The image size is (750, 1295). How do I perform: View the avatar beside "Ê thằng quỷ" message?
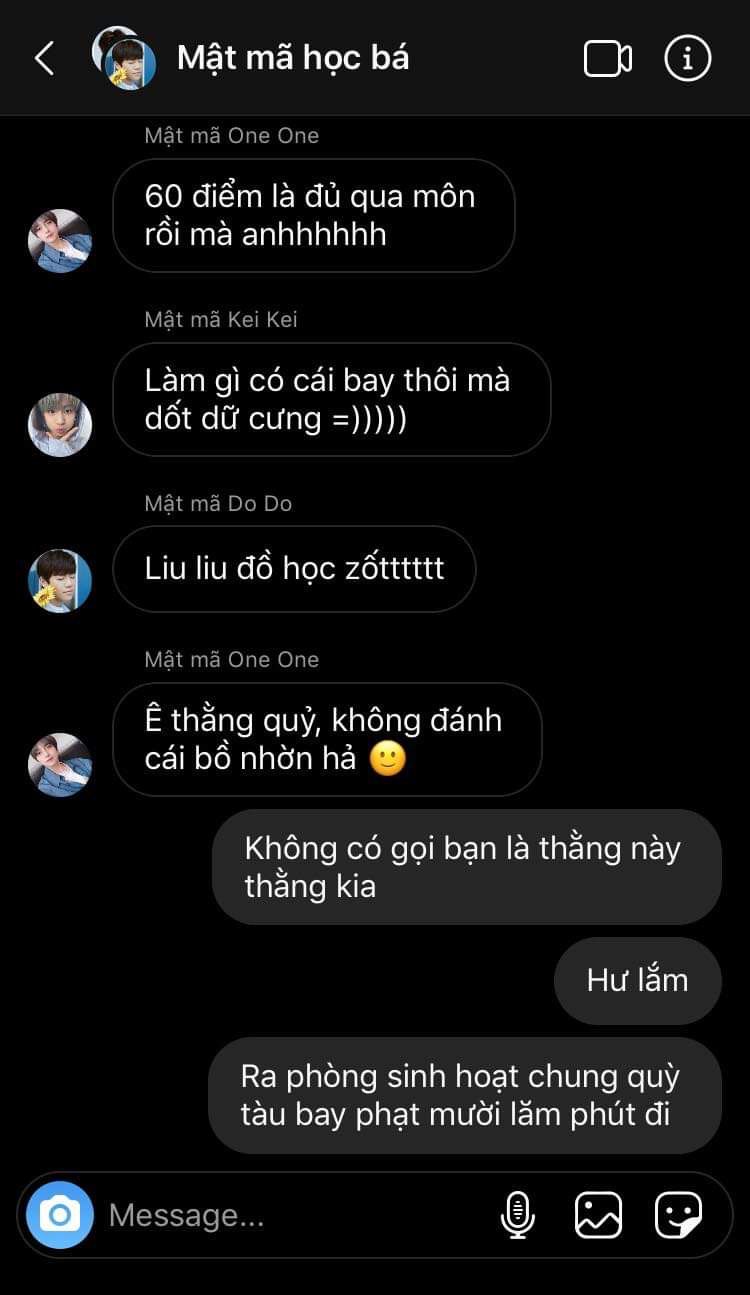click(60, 765)
